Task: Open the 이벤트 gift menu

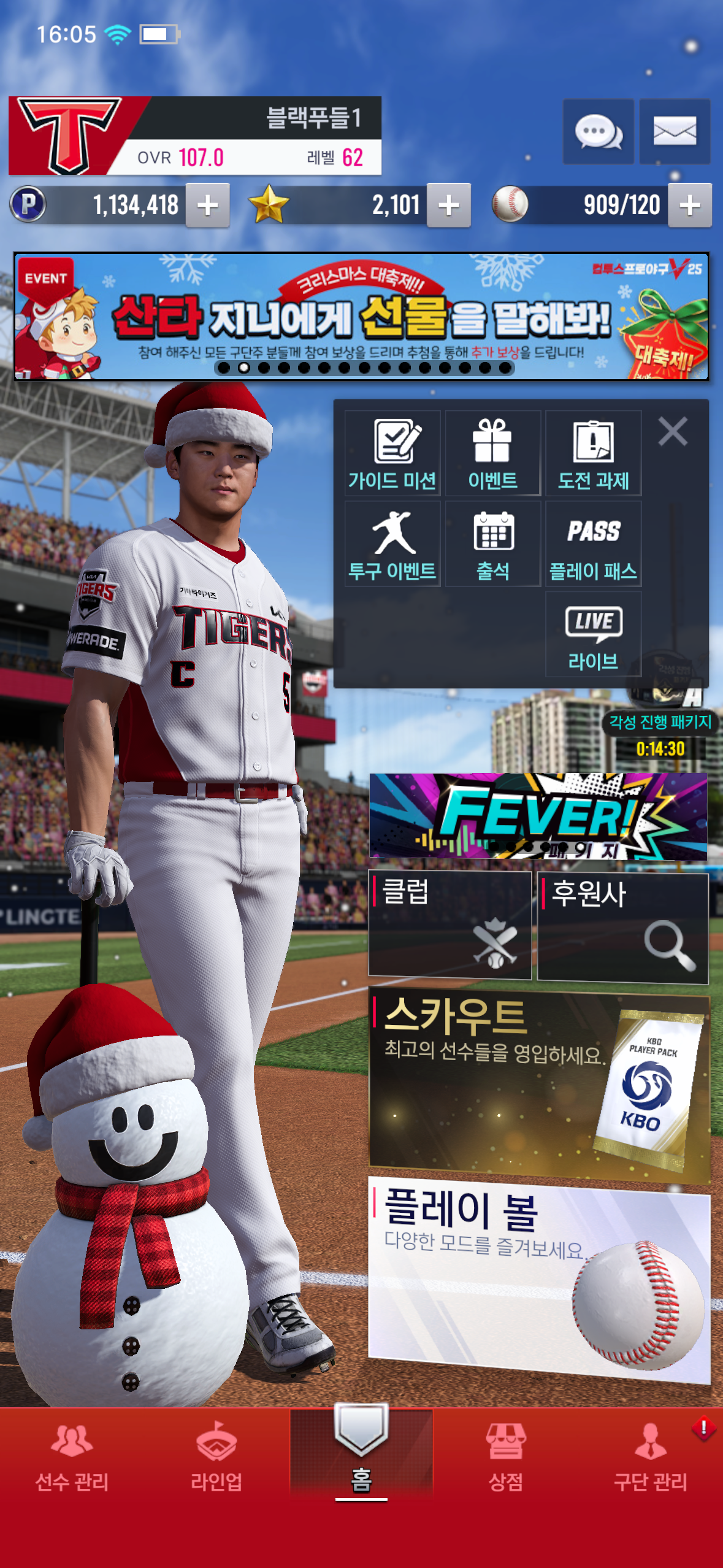Action: tap(492, 453)
